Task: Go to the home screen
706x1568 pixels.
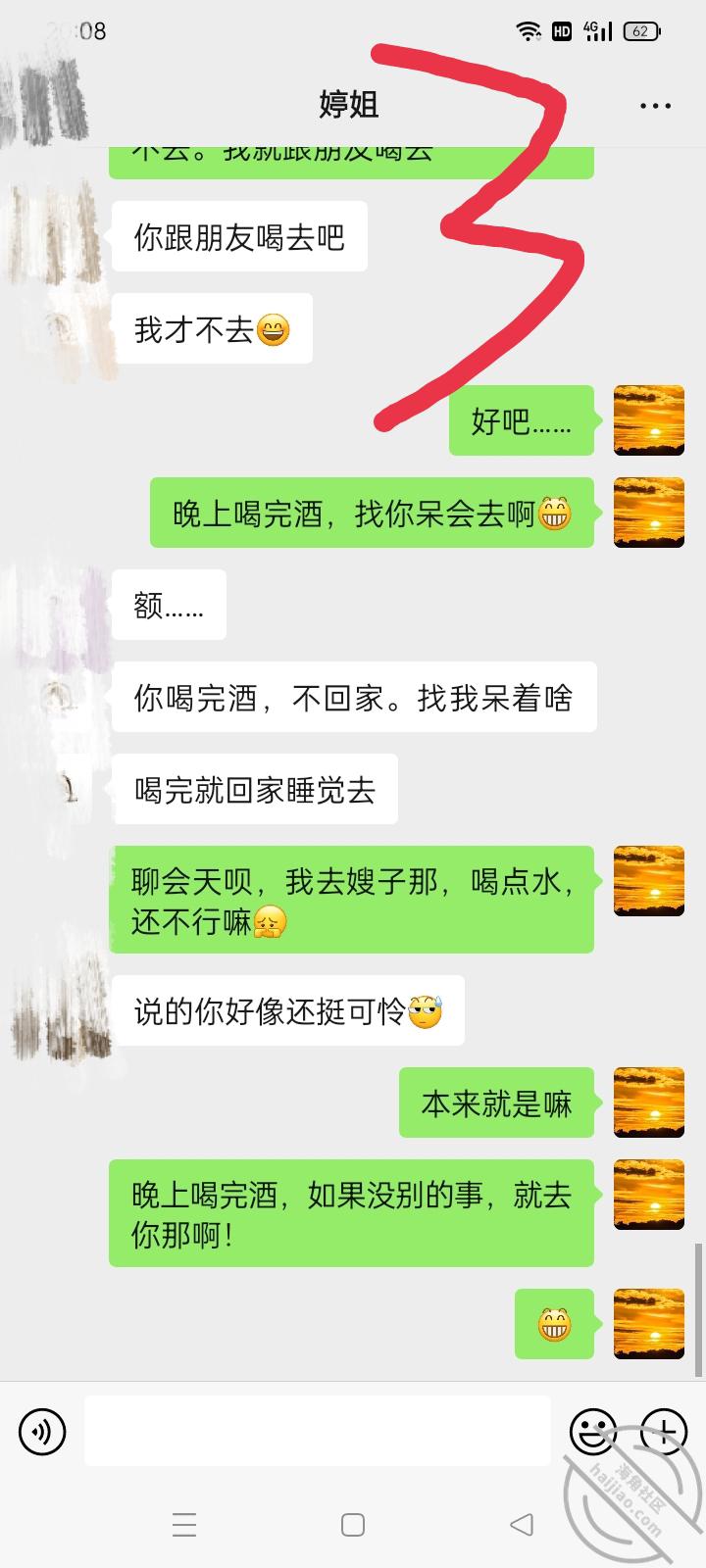Action: (353, 1525)
